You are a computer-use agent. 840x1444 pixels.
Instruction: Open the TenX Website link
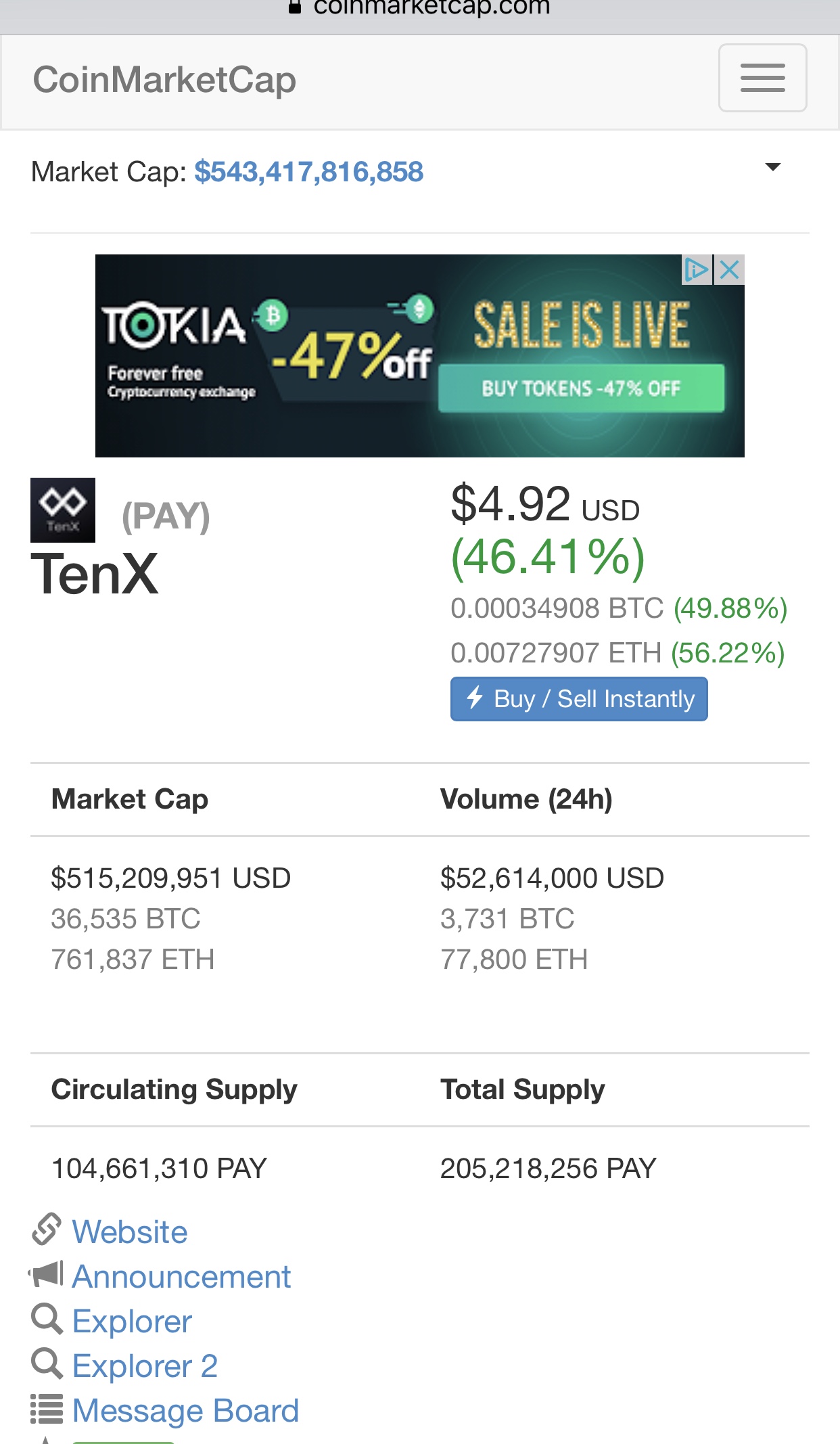pos(129,1232)
